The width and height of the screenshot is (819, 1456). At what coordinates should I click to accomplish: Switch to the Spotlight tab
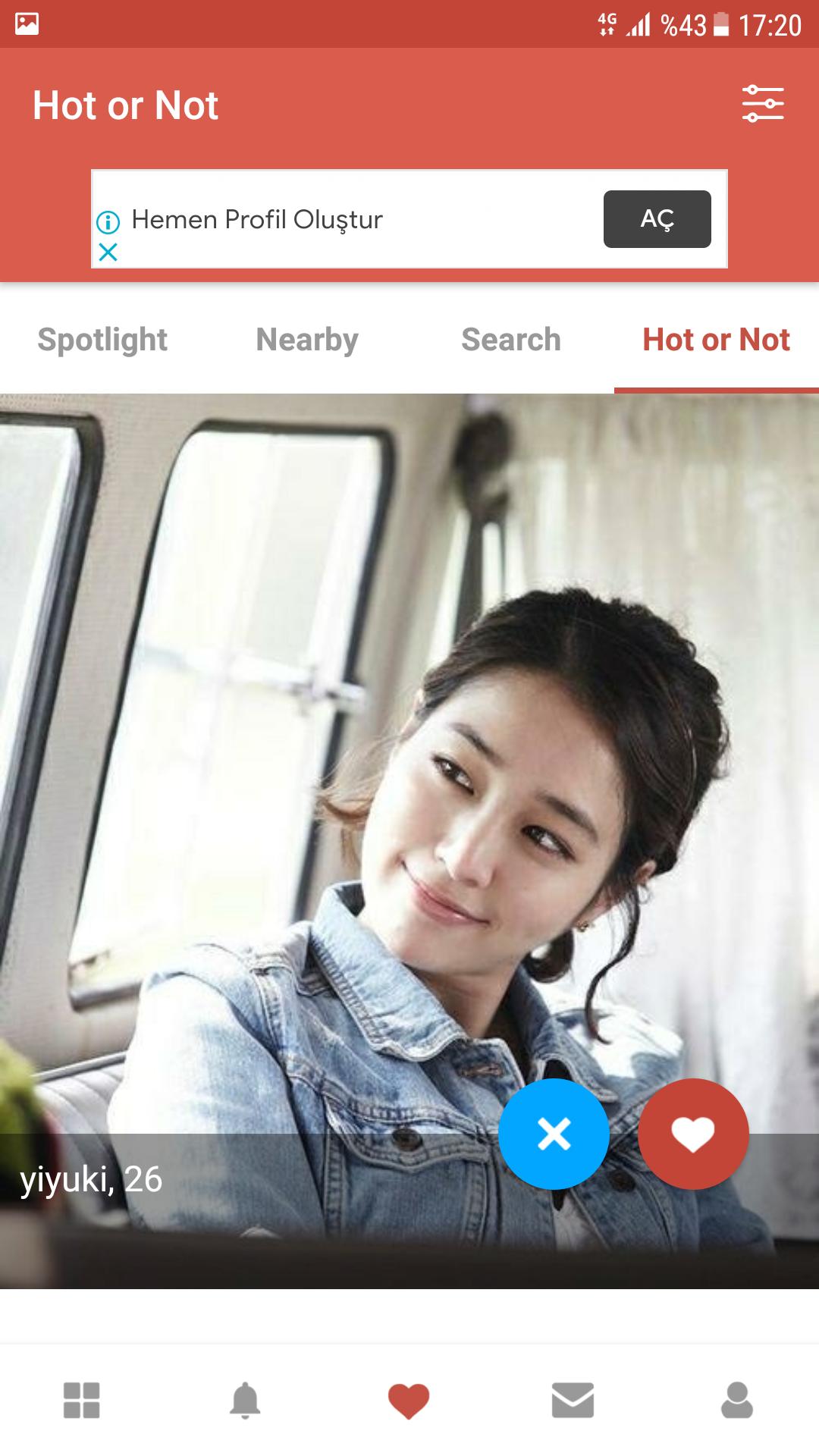(102, 340)
